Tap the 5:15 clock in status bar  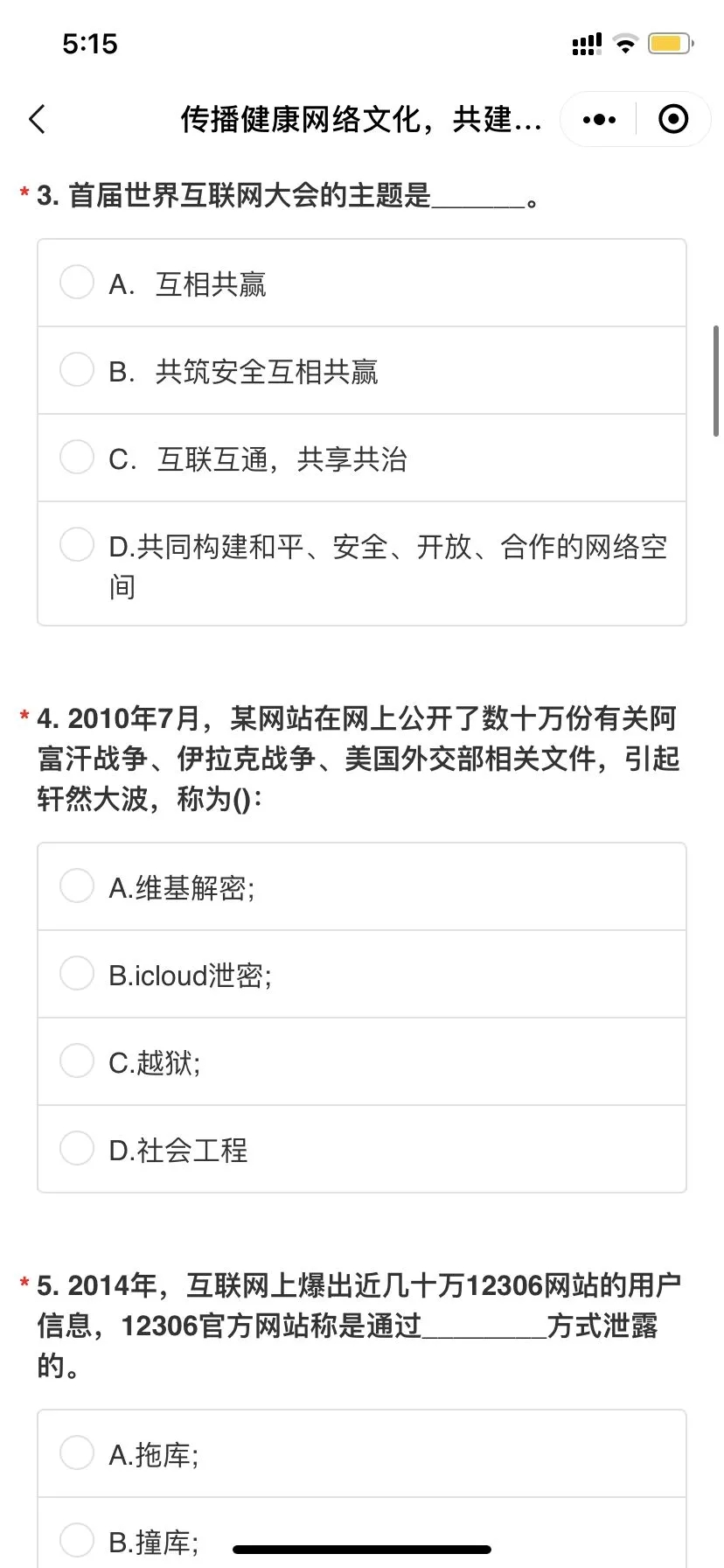(90, 43)
